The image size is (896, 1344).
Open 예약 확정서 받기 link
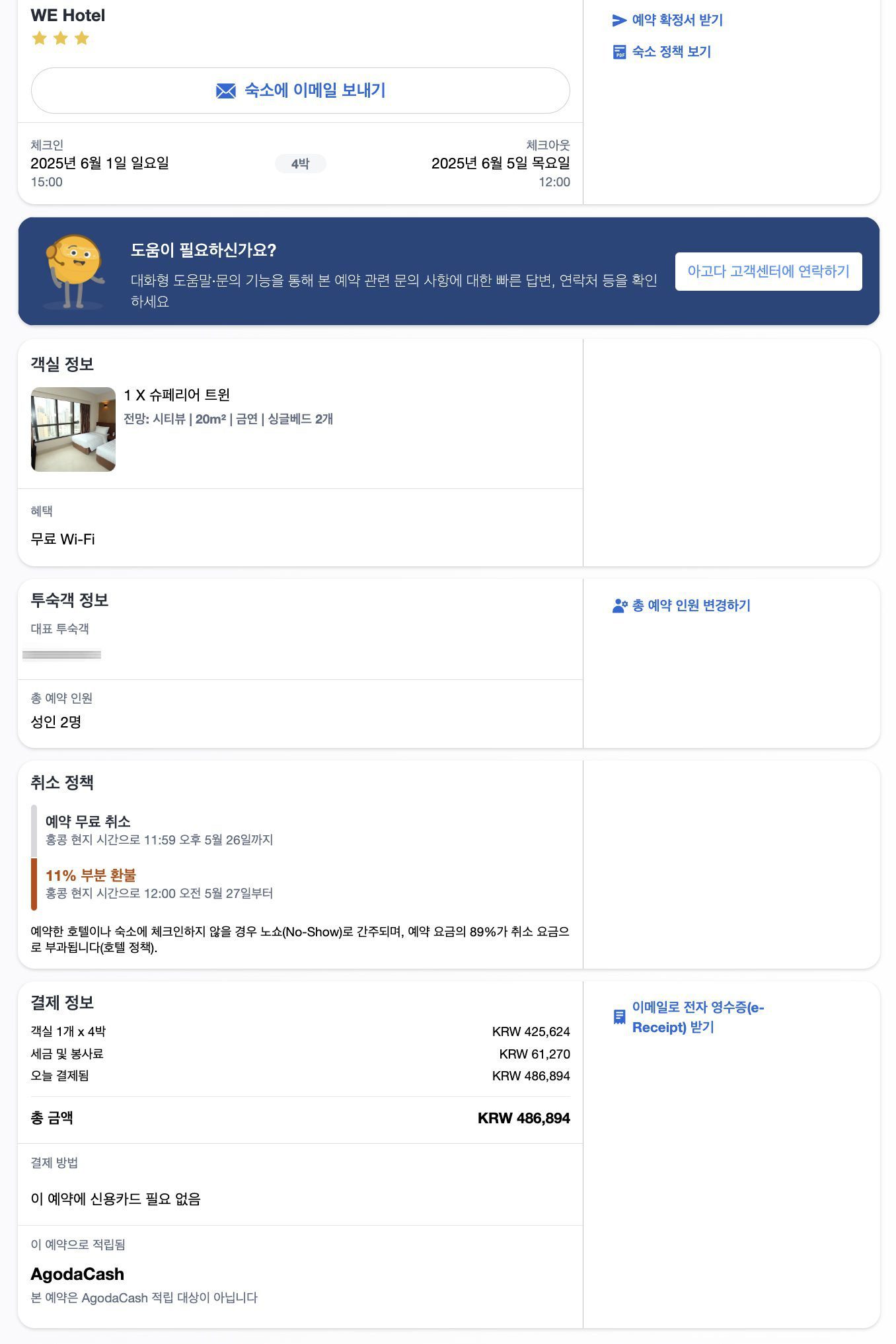pos(677,20)
